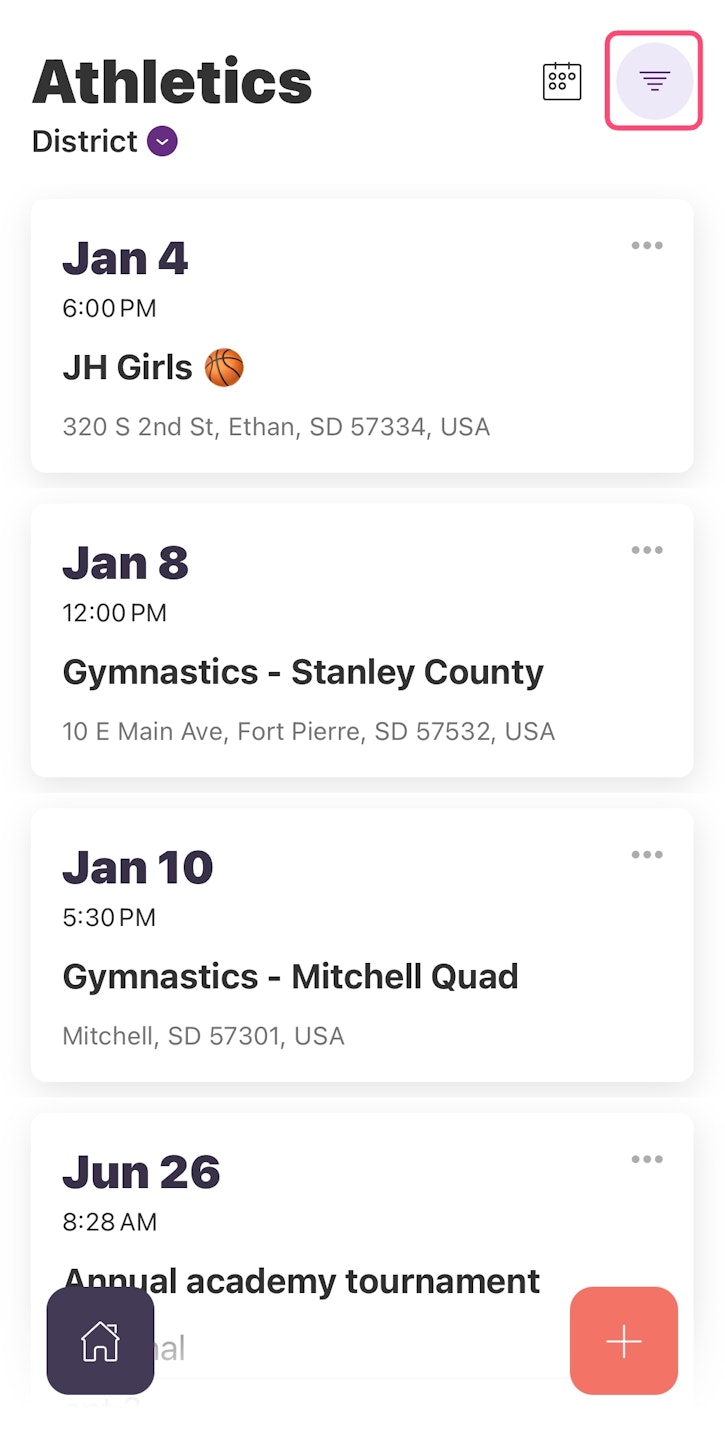Image resolution: width=725 pixels, height=1440 pixels.
Task: Open more options for Jan 10 event
Action: (647, 855)
